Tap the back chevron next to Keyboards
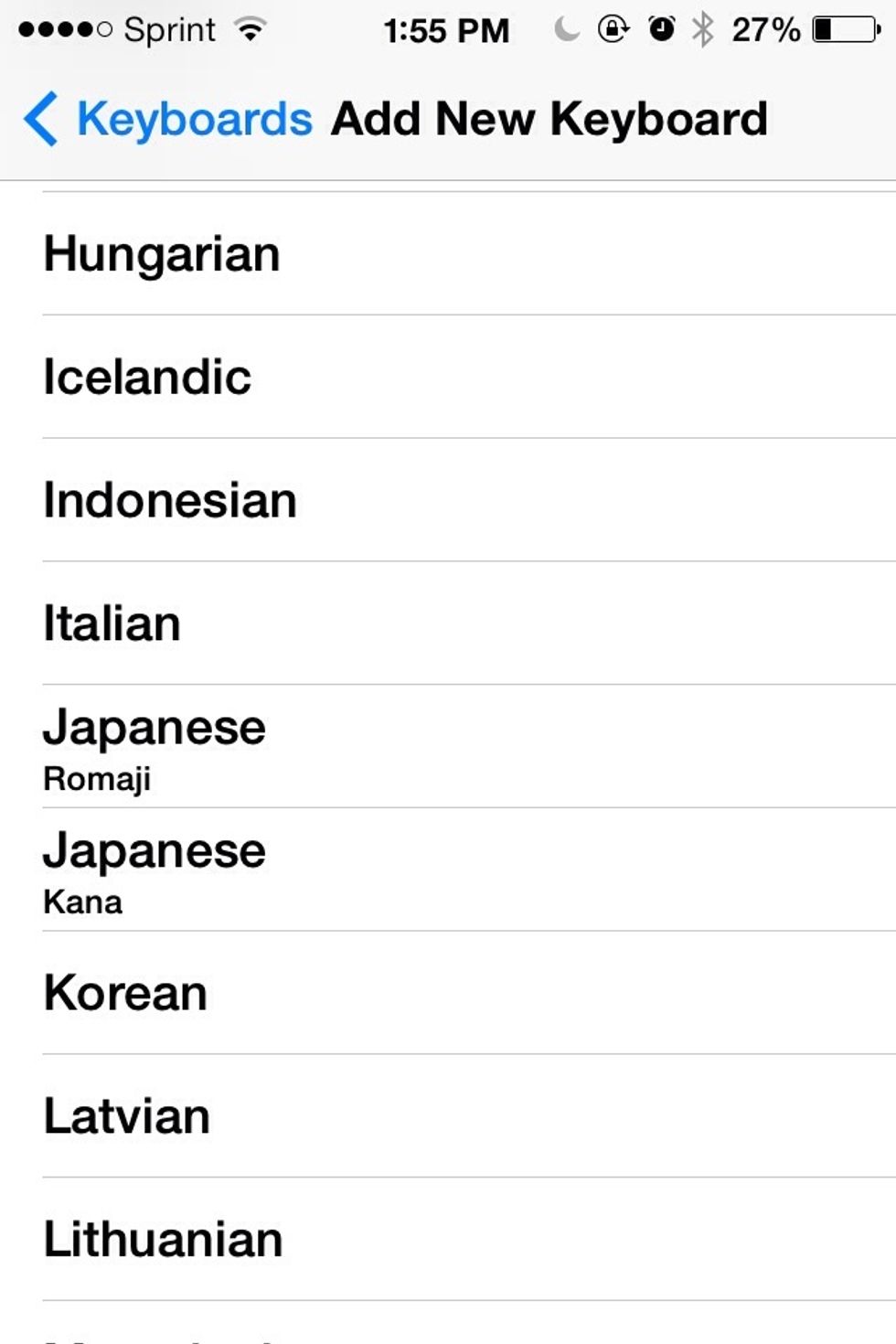This screenshot has height=1344, width=896. pyautogui.click(x=38, y=117)
